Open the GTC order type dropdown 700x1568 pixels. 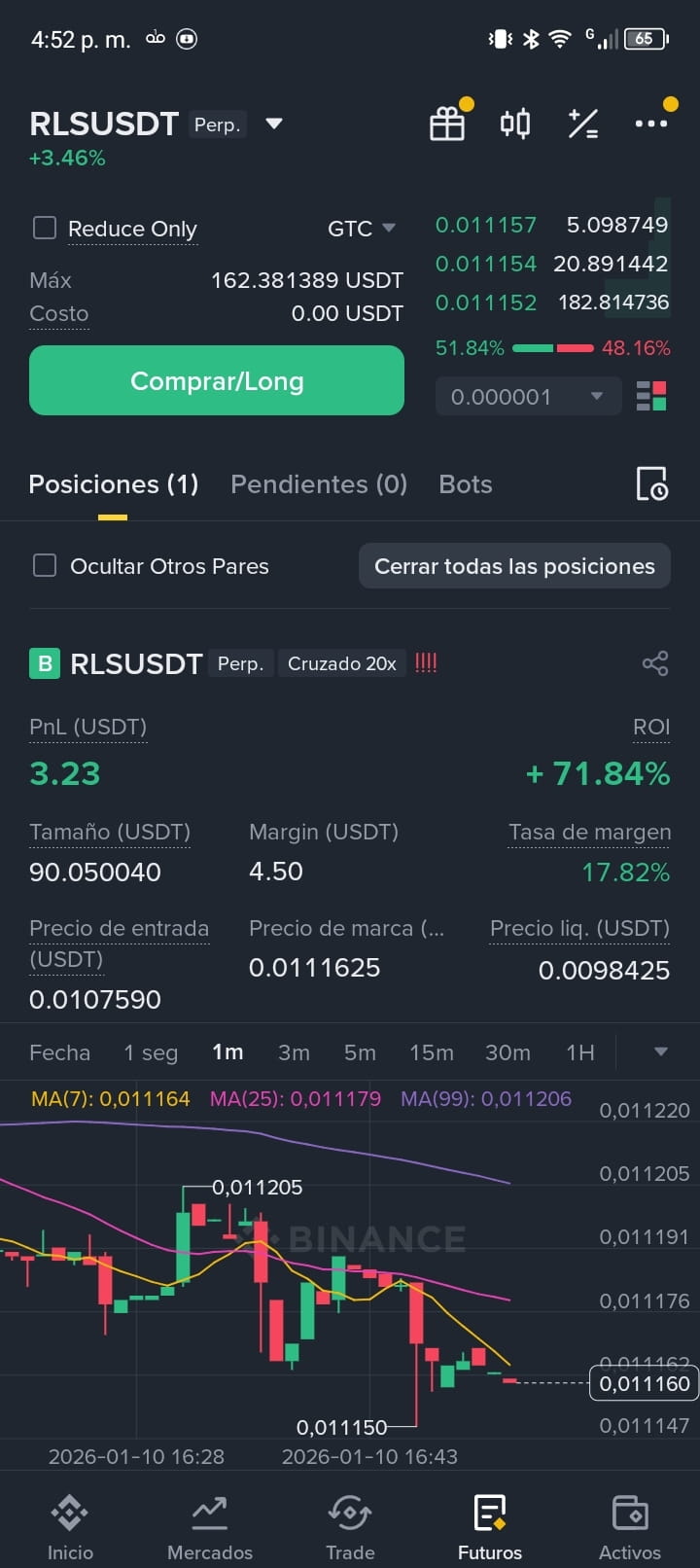point(362,229)
